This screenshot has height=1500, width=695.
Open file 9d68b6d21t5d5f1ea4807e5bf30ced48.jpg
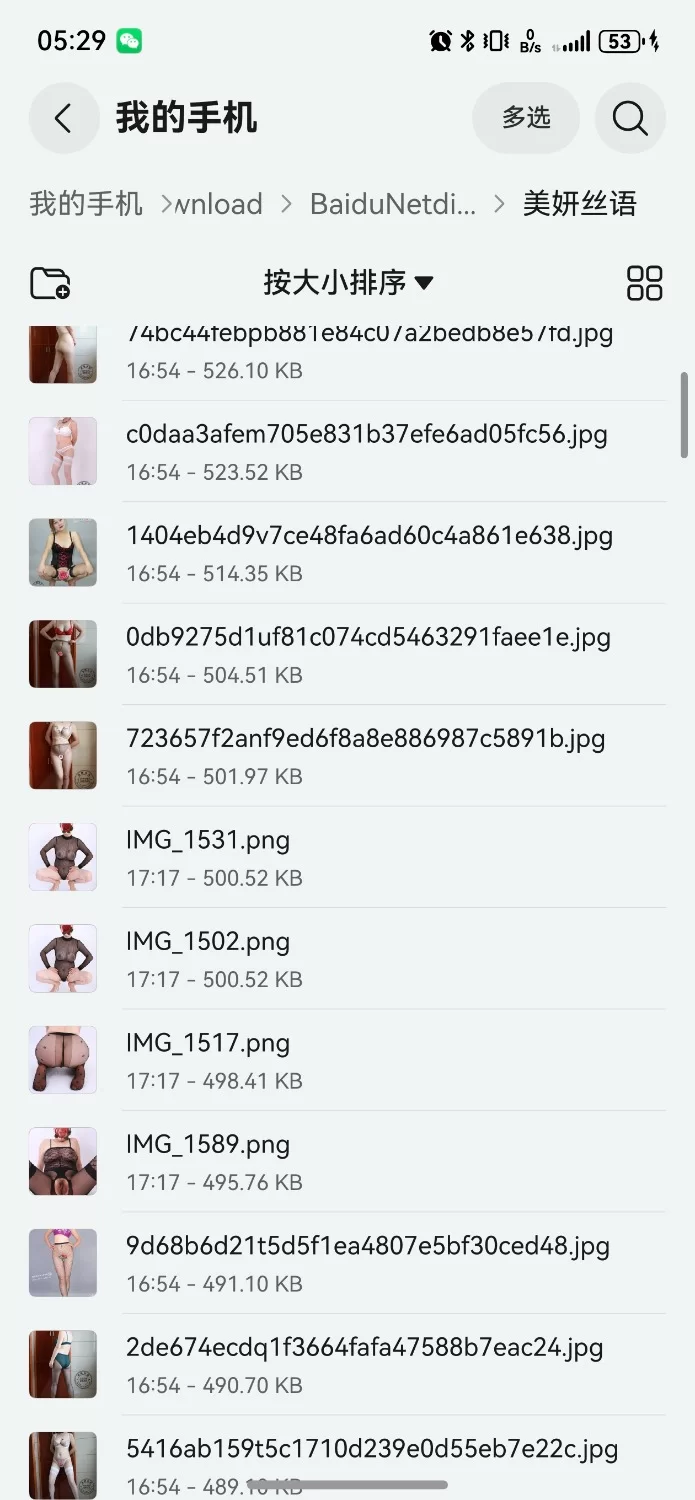[x=368, y=1263]
